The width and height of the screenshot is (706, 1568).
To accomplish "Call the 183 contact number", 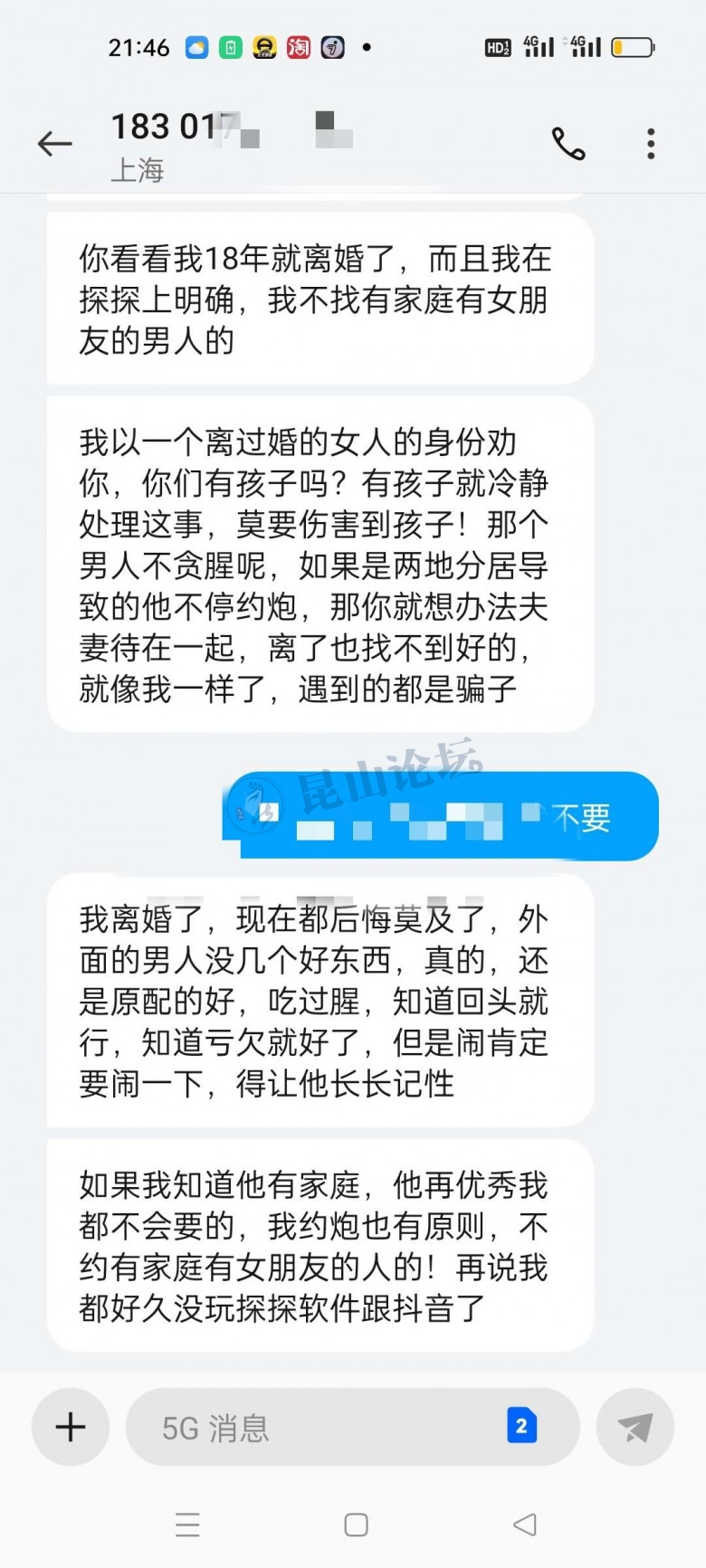I will [x=568, y=144].
